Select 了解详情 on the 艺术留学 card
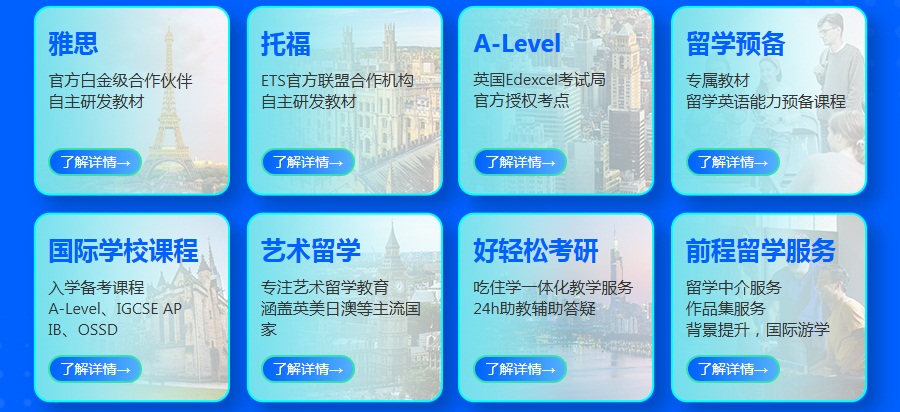Image resolution: width=900 pixels, height=412 pixels. coord(308,369)
